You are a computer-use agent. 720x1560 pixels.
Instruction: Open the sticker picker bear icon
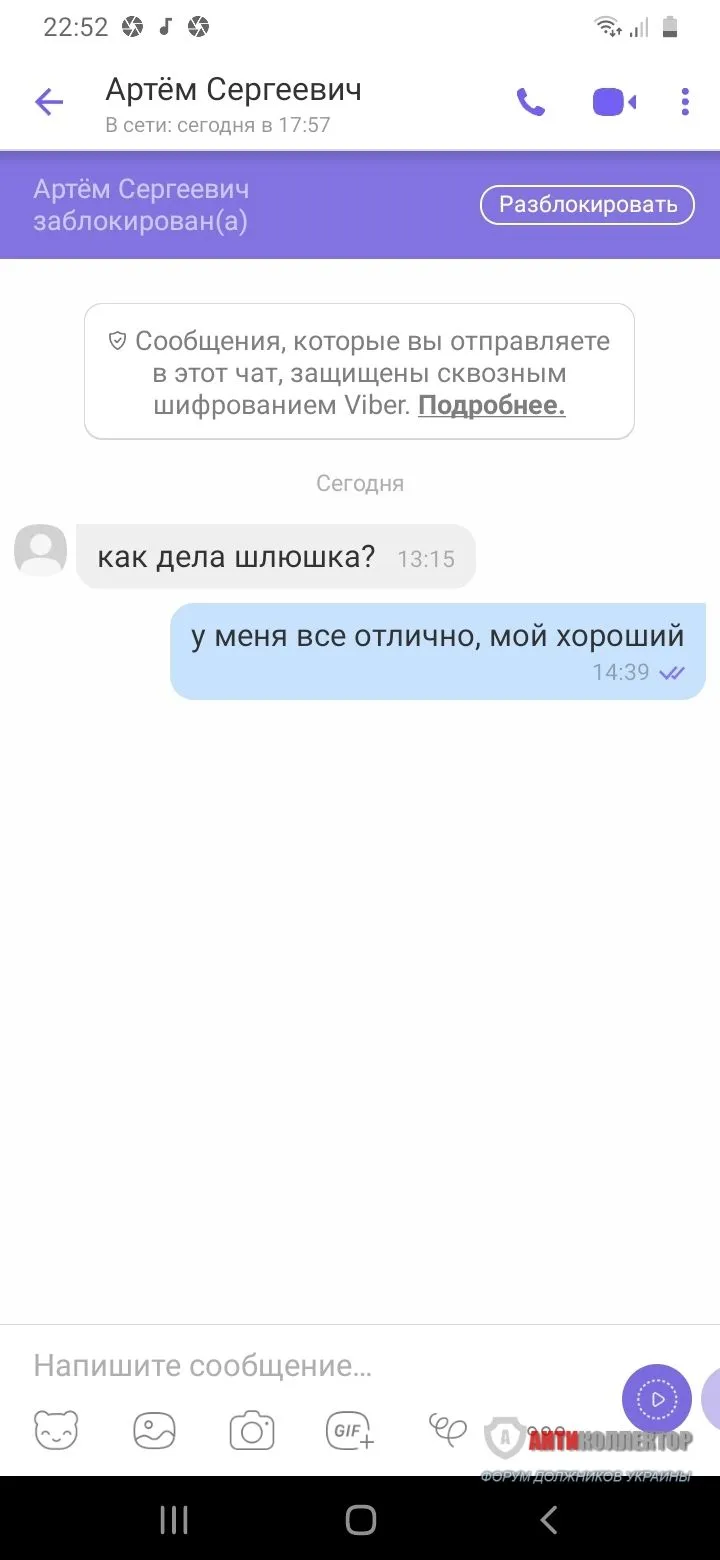(56, 1431)
